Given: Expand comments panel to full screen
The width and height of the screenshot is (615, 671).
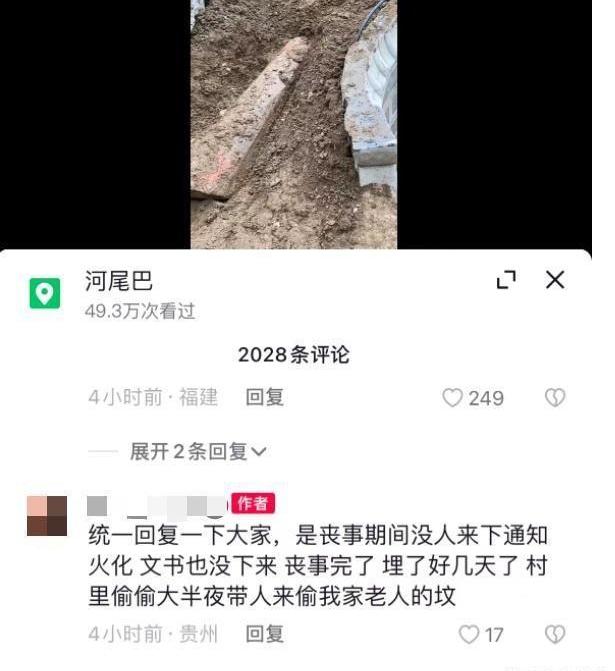Looking at the screenshot, I should (507, 280).
